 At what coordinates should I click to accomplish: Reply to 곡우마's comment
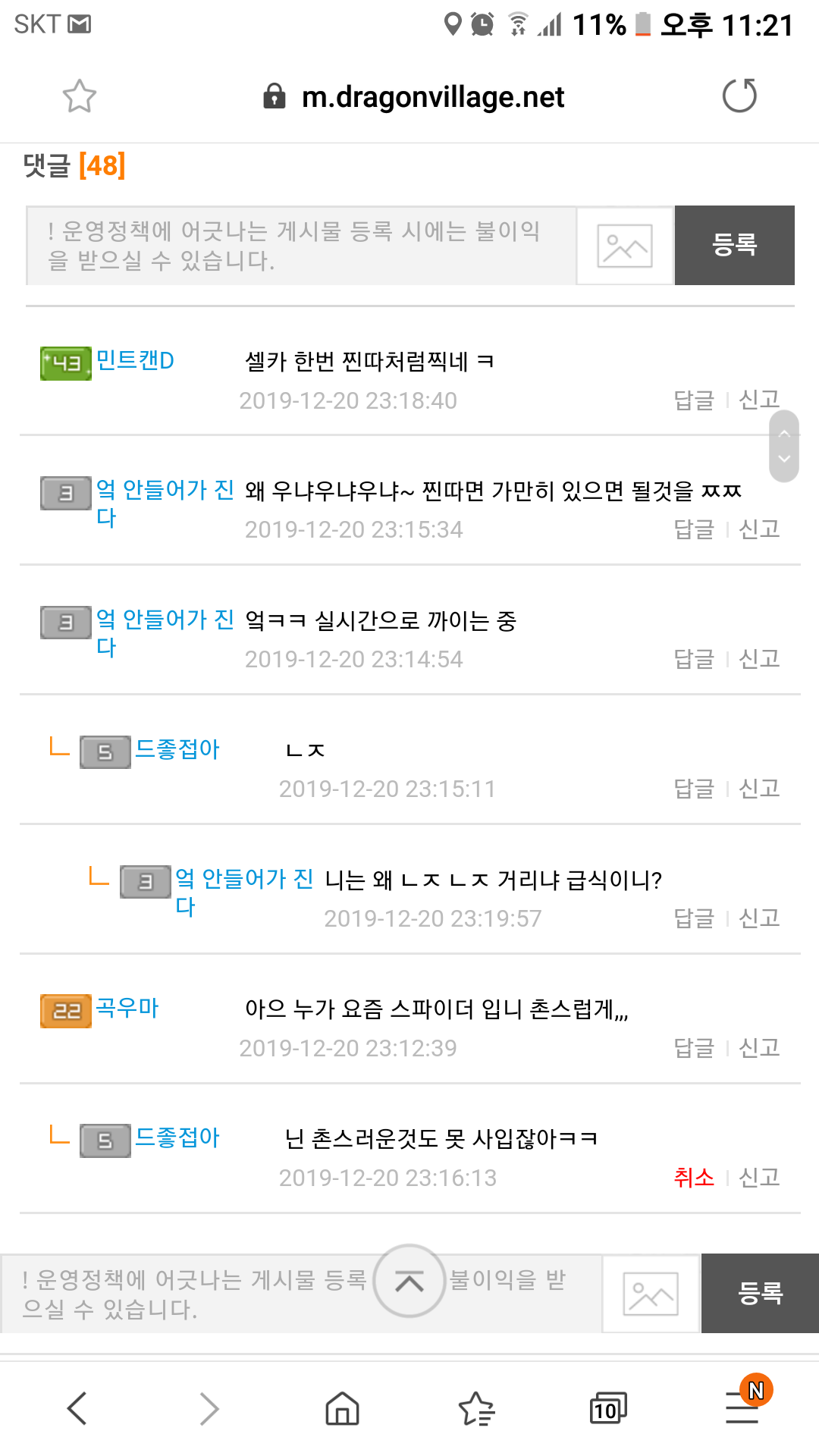pos(694,1048)
